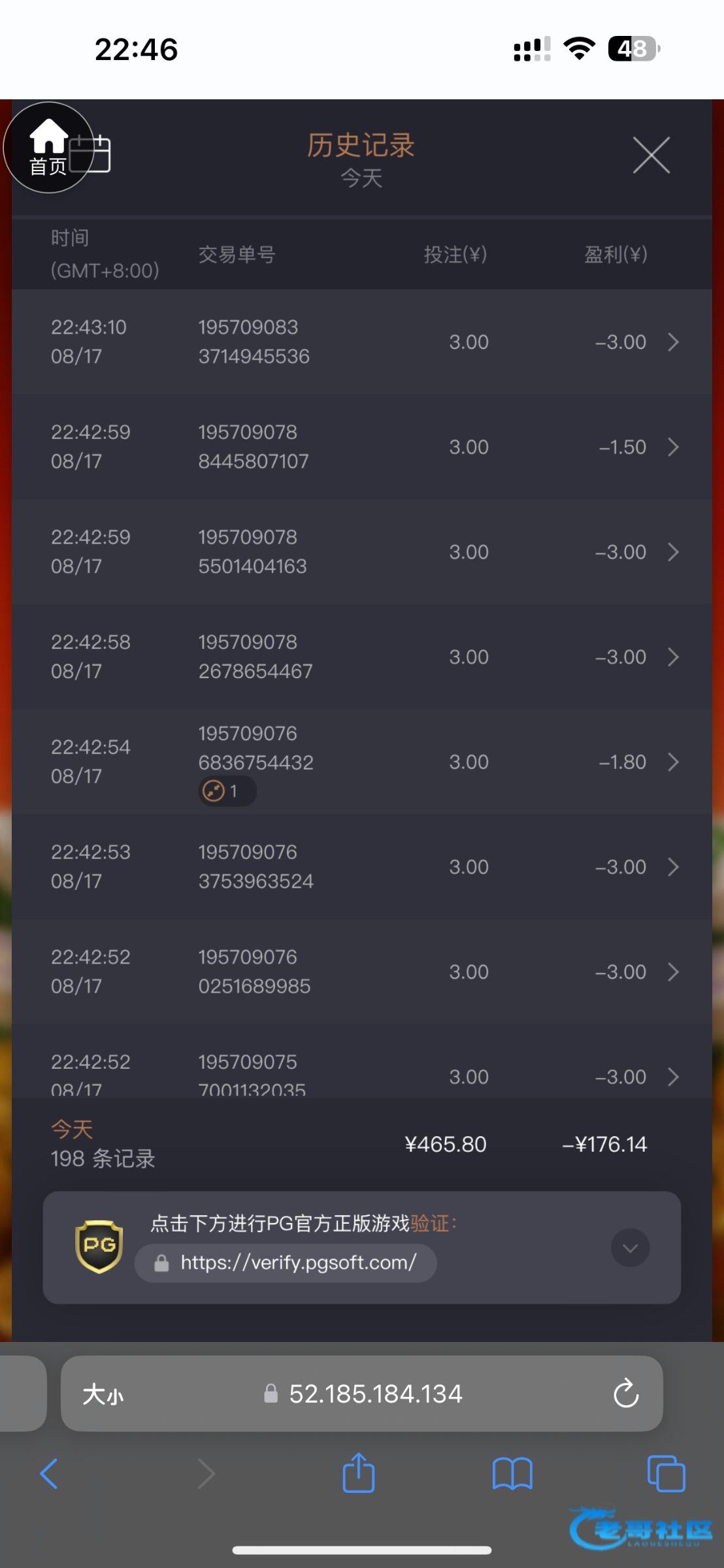Close the 历史记录 history panel
Viewport: 724px width, 1568px height.
tap(651, 155)
